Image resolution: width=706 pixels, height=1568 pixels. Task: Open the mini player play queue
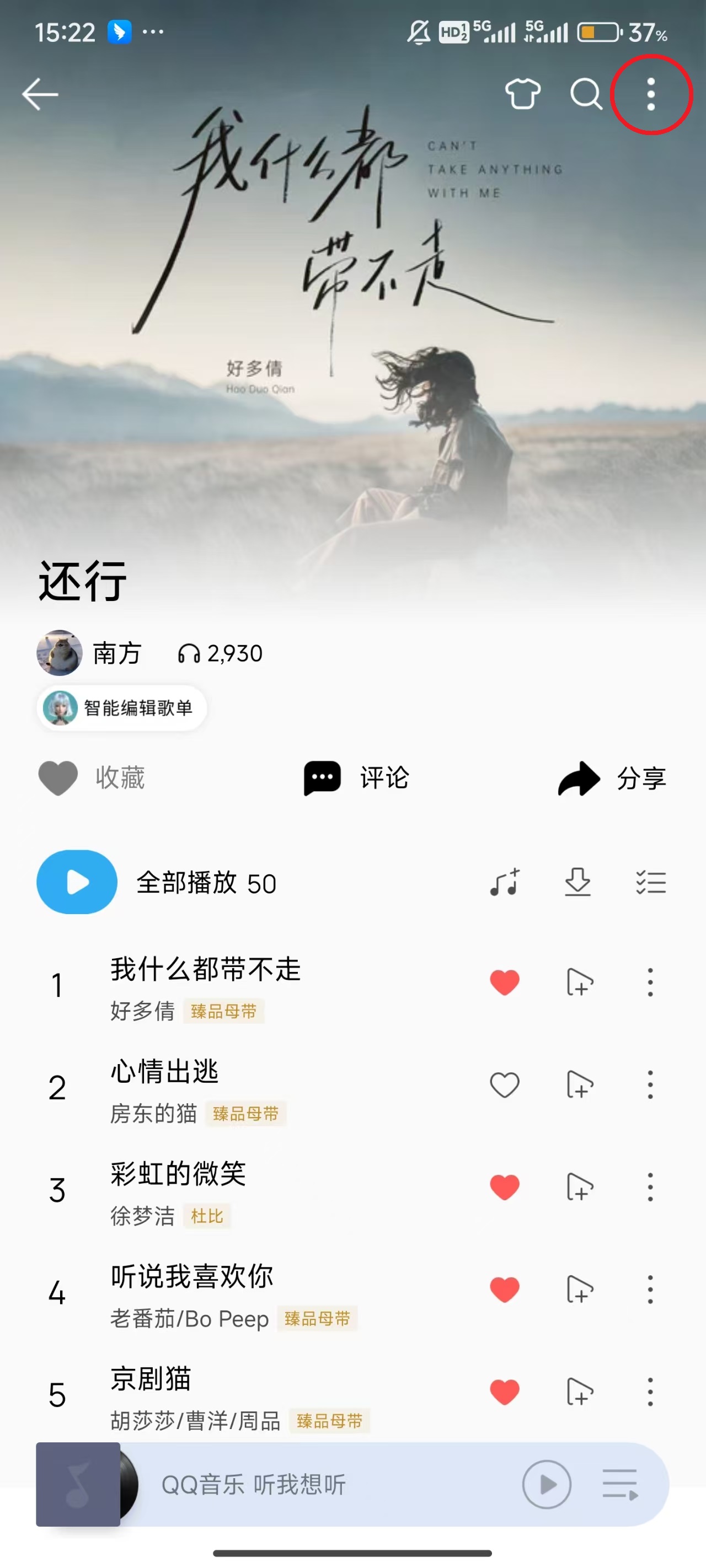(620, 1484)
